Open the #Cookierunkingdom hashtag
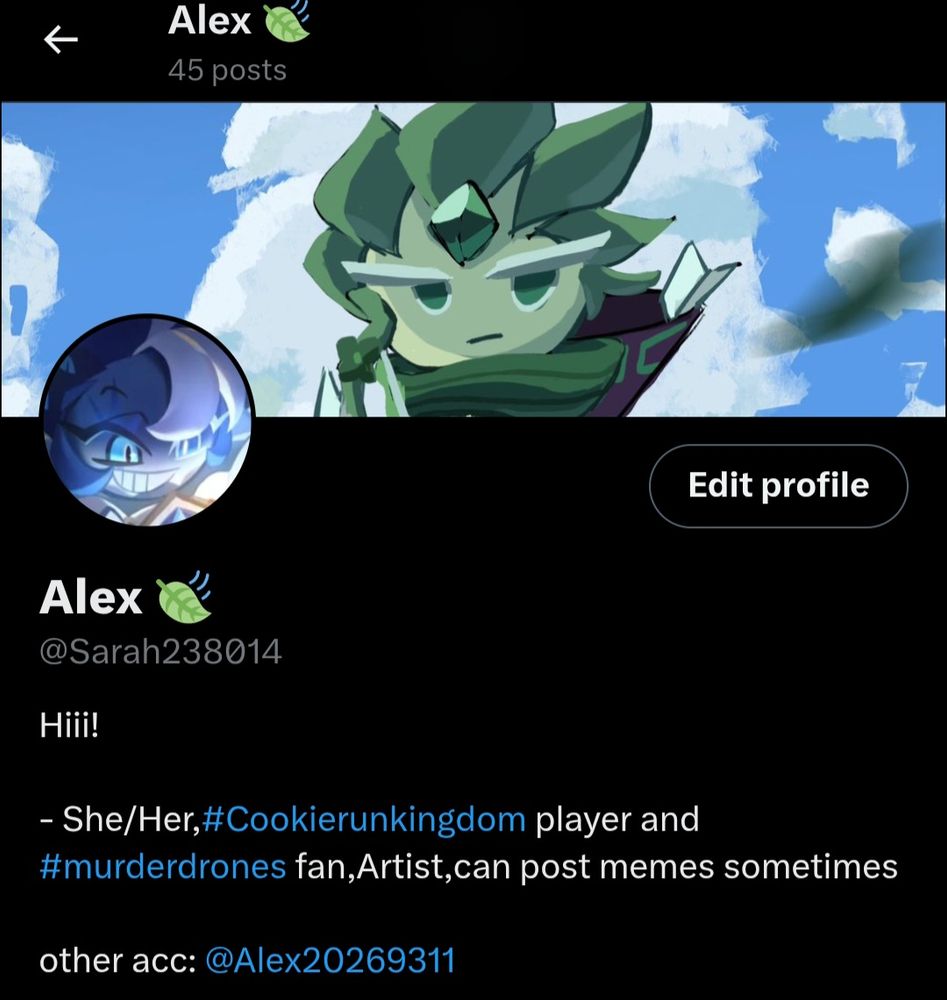This screenshot has height=1000, width=947. coord(363,820)
